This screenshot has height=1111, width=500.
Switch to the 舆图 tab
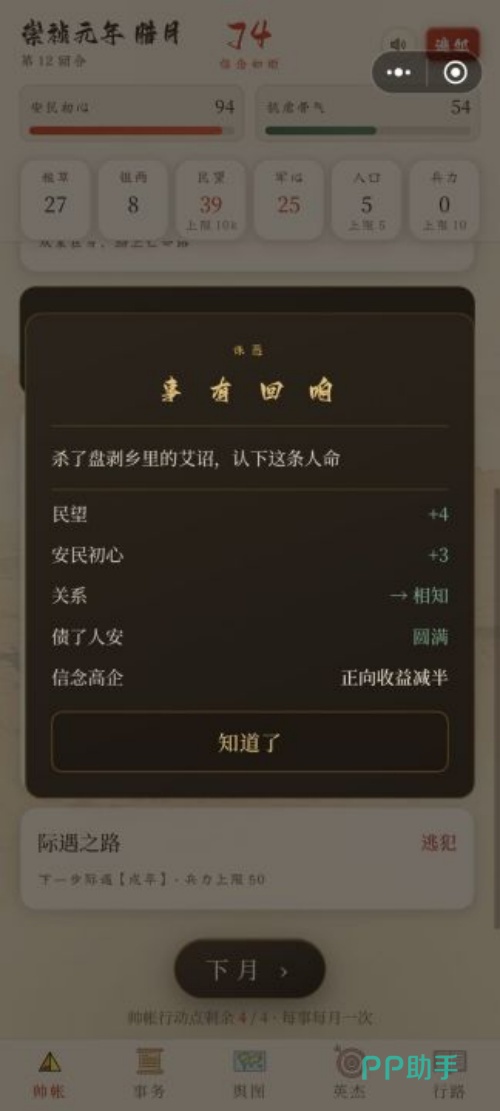tap(249, 1073)
